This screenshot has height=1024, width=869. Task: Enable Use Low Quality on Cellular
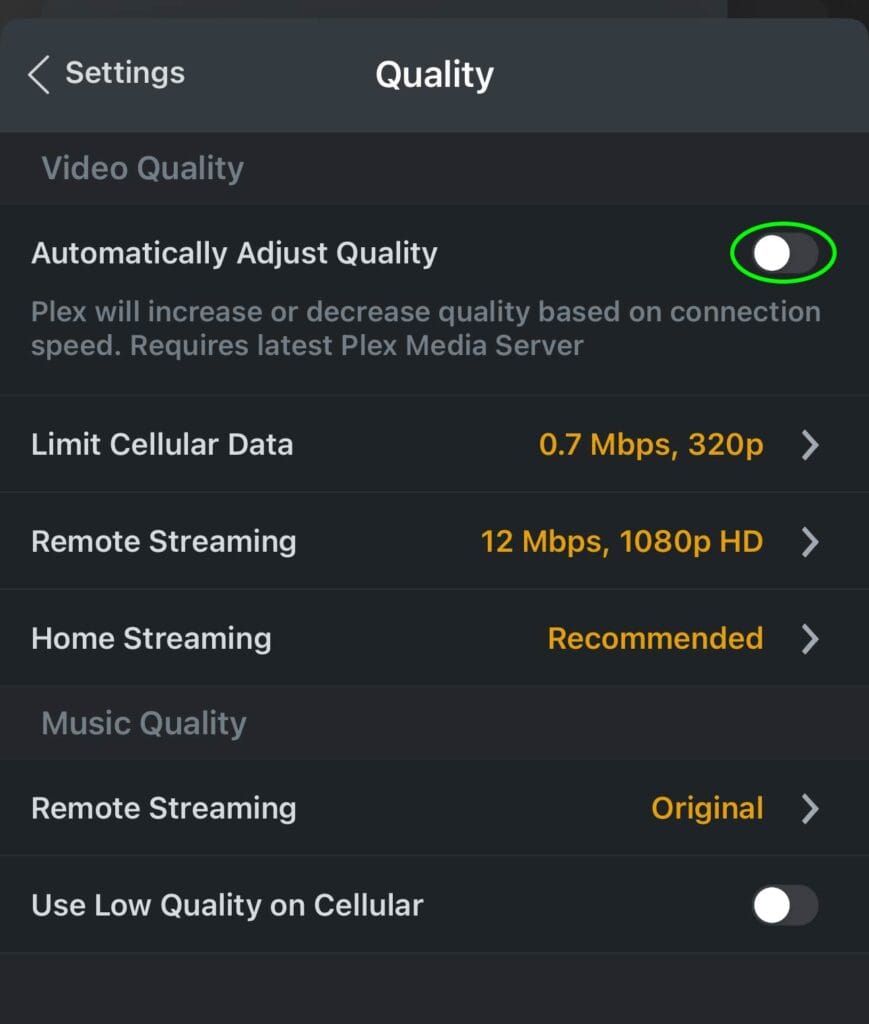[784, 906]
